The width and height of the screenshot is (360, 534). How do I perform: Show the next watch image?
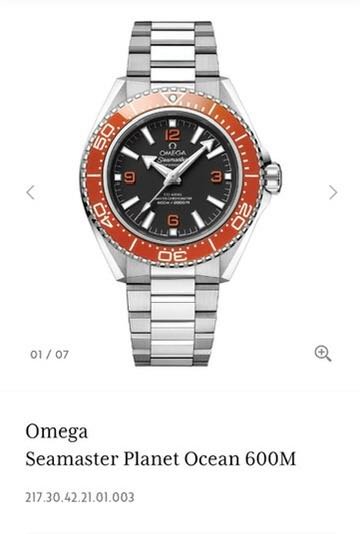point(333,192)
